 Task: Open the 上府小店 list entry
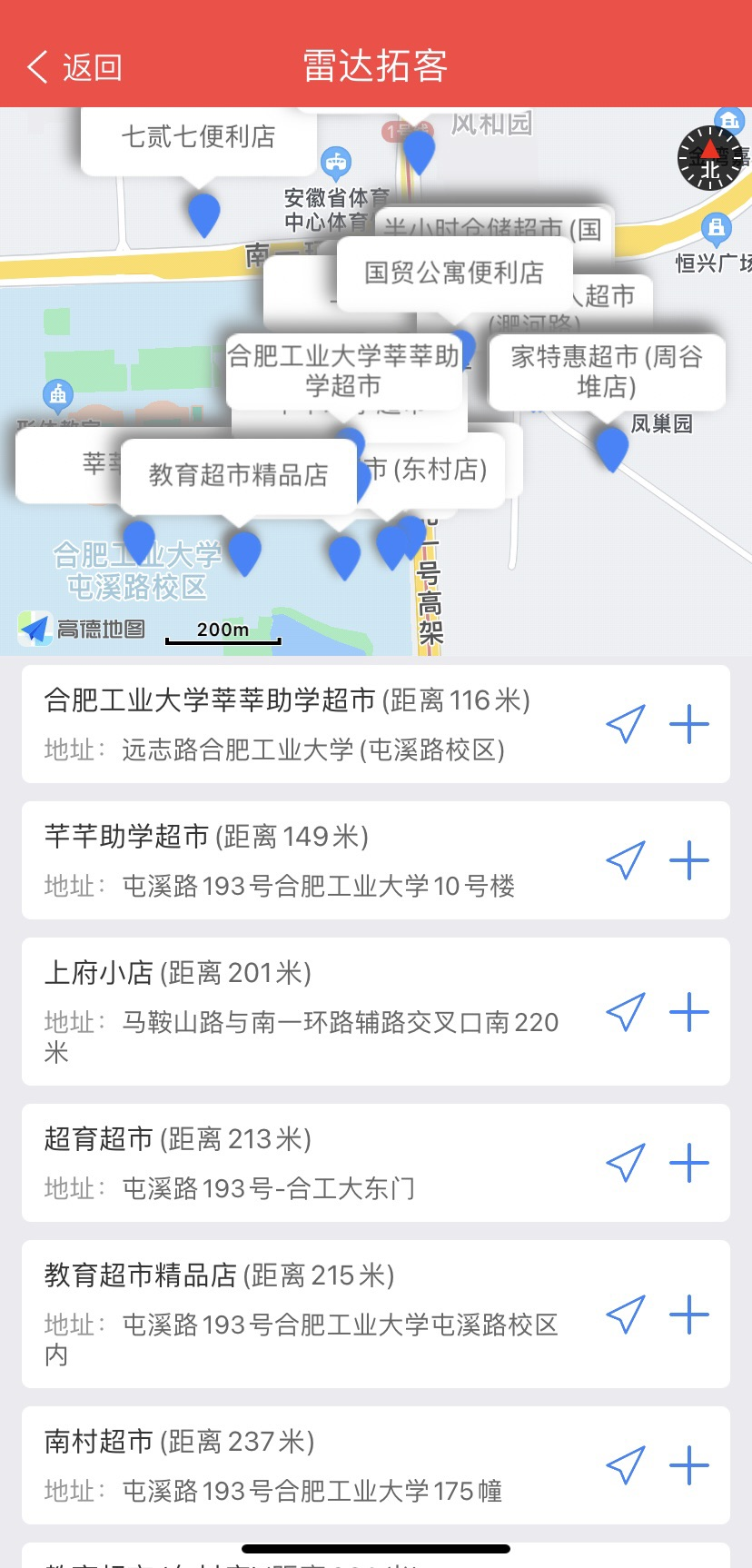click(376, 1012)
